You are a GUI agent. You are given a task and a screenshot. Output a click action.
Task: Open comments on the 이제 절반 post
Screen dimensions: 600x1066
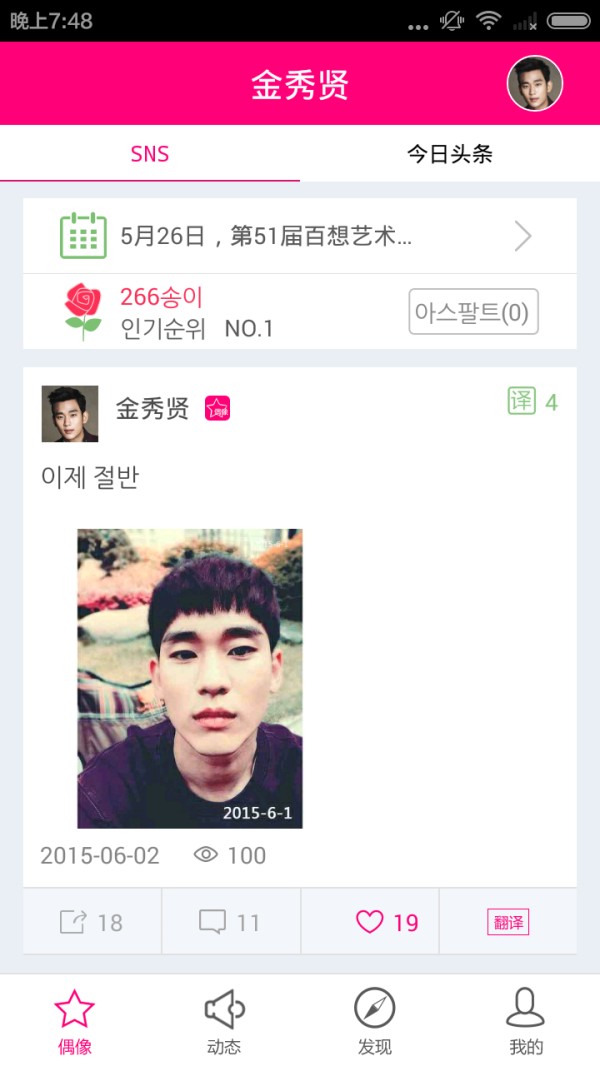pyautogui.click(x=230, y=921)
